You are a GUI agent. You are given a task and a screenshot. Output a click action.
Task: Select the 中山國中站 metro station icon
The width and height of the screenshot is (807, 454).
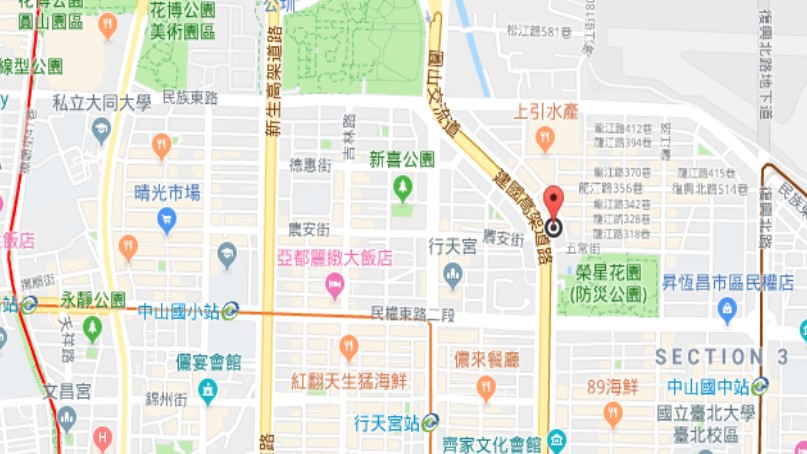(760, 385)
